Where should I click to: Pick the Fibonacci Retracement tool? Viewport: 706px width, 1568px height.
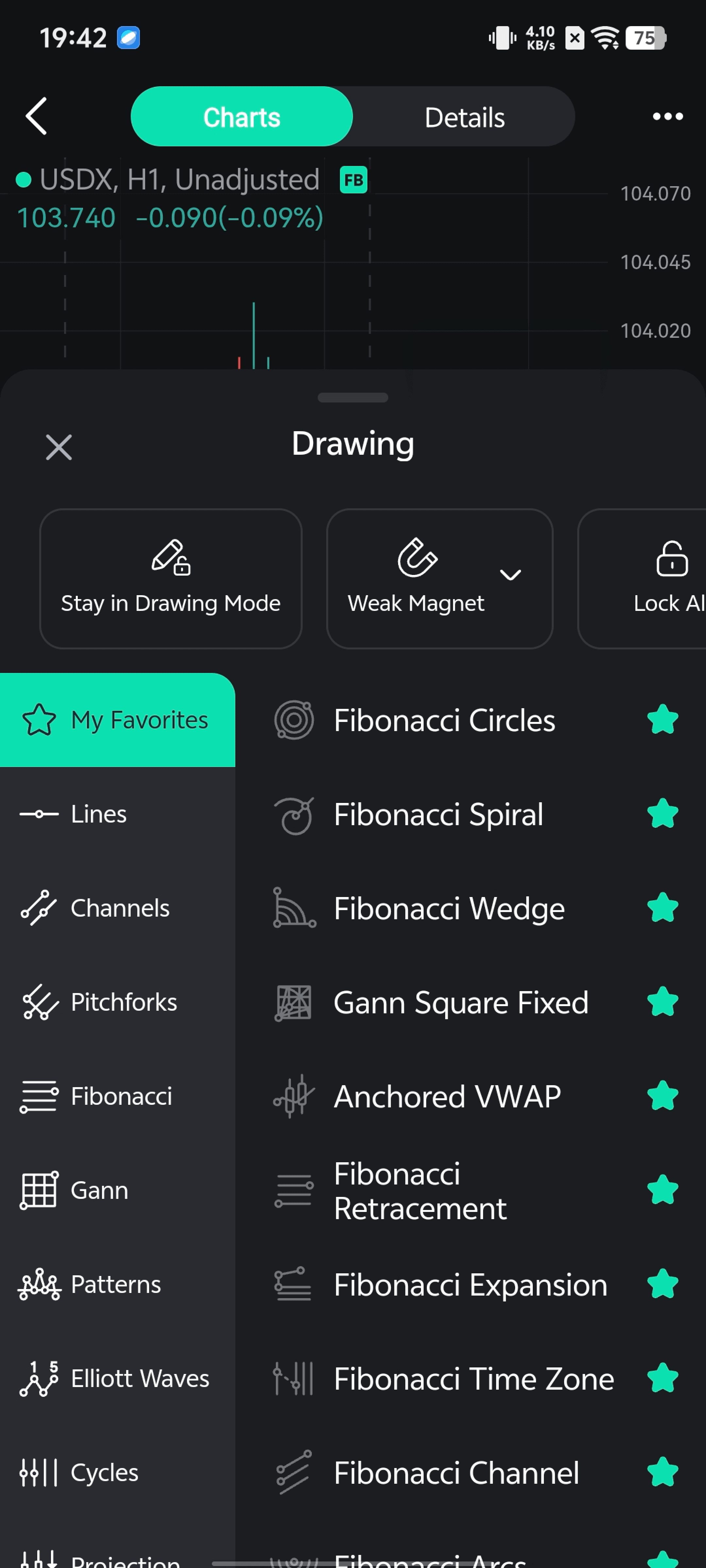click(420, 1191)
